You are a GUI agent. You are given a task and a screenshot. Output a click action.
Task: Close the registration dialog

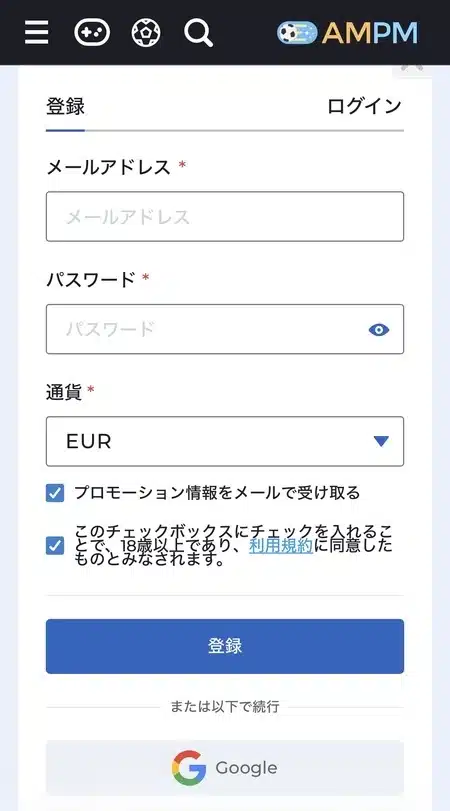(412, 69)
